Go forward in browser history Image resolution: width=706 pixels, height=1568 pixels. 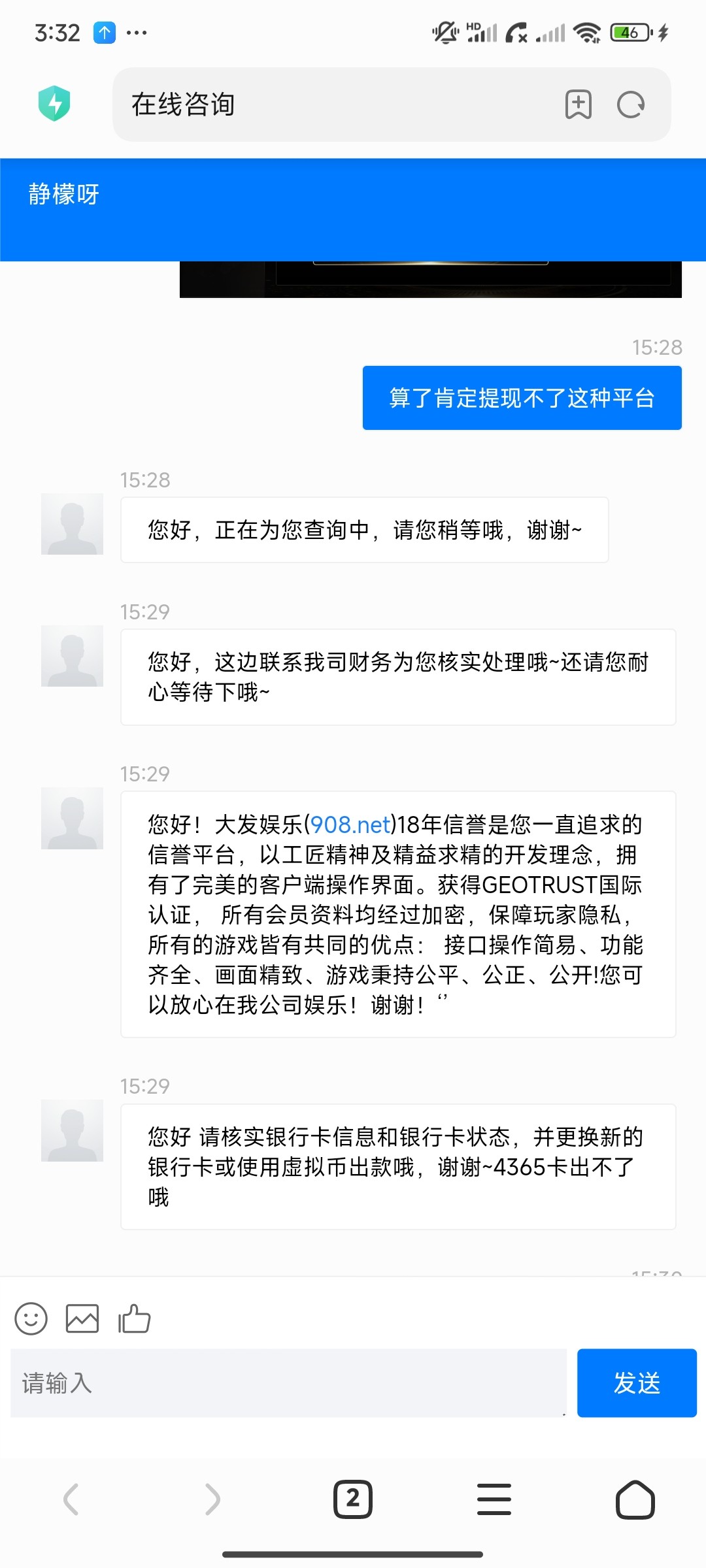[212, 1499]
